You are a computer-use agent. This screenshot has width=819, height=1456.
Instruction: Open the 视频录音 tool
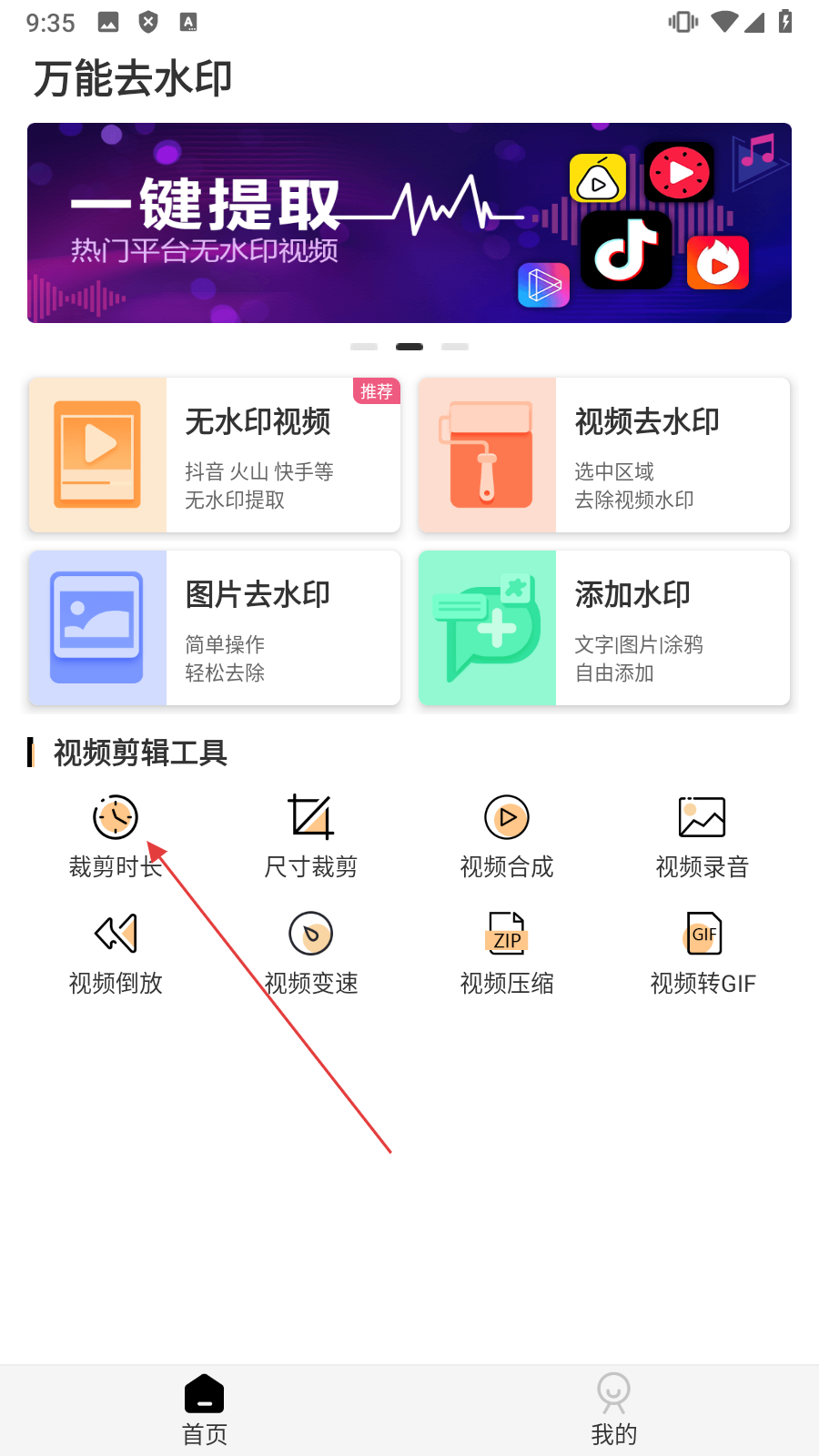click(x=702, y=835)
